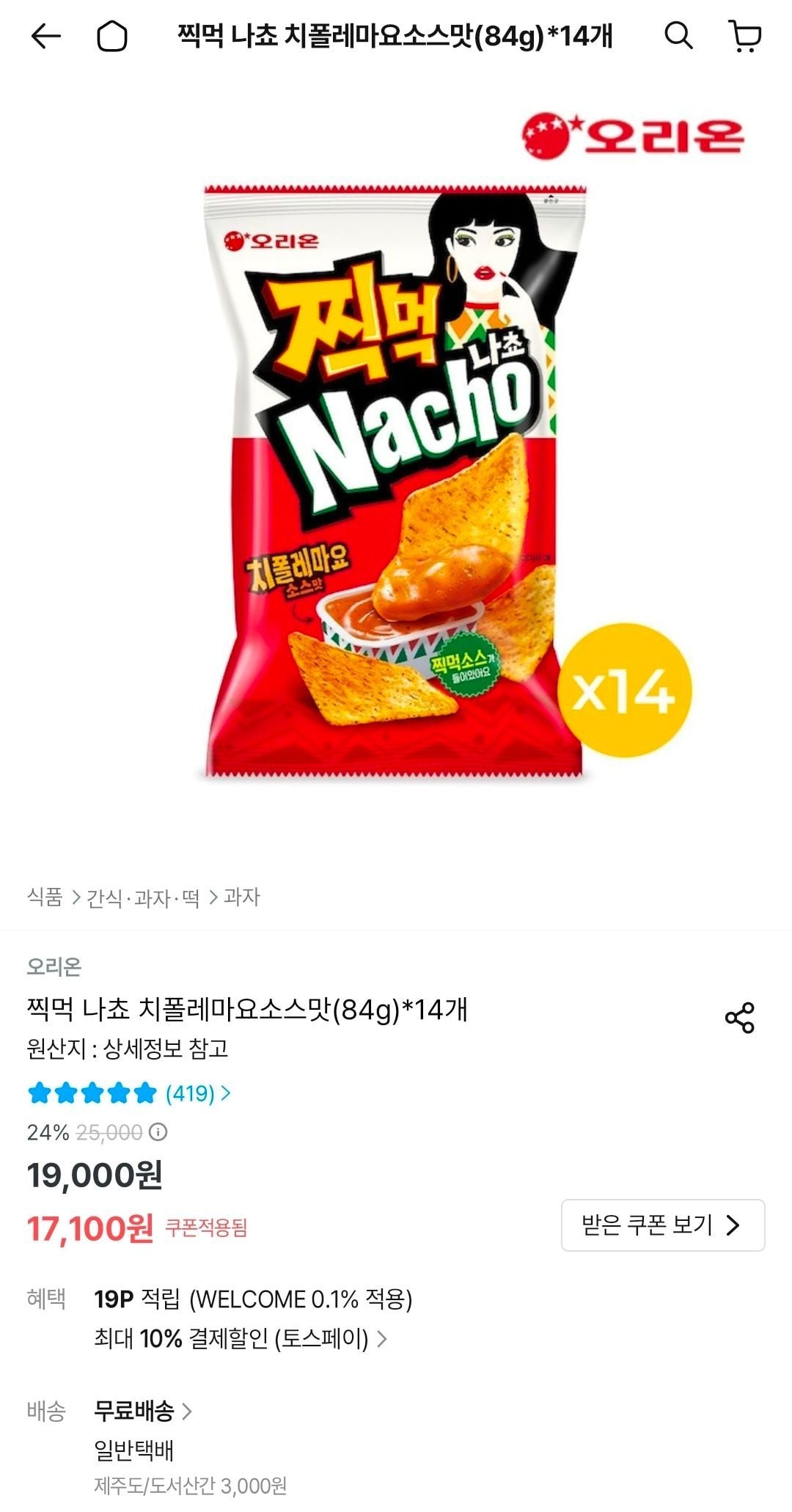The width and height of the screenshot is (792, 1512).
Task: Show discount info next to 25,000
Action: tap(158, 1132)
